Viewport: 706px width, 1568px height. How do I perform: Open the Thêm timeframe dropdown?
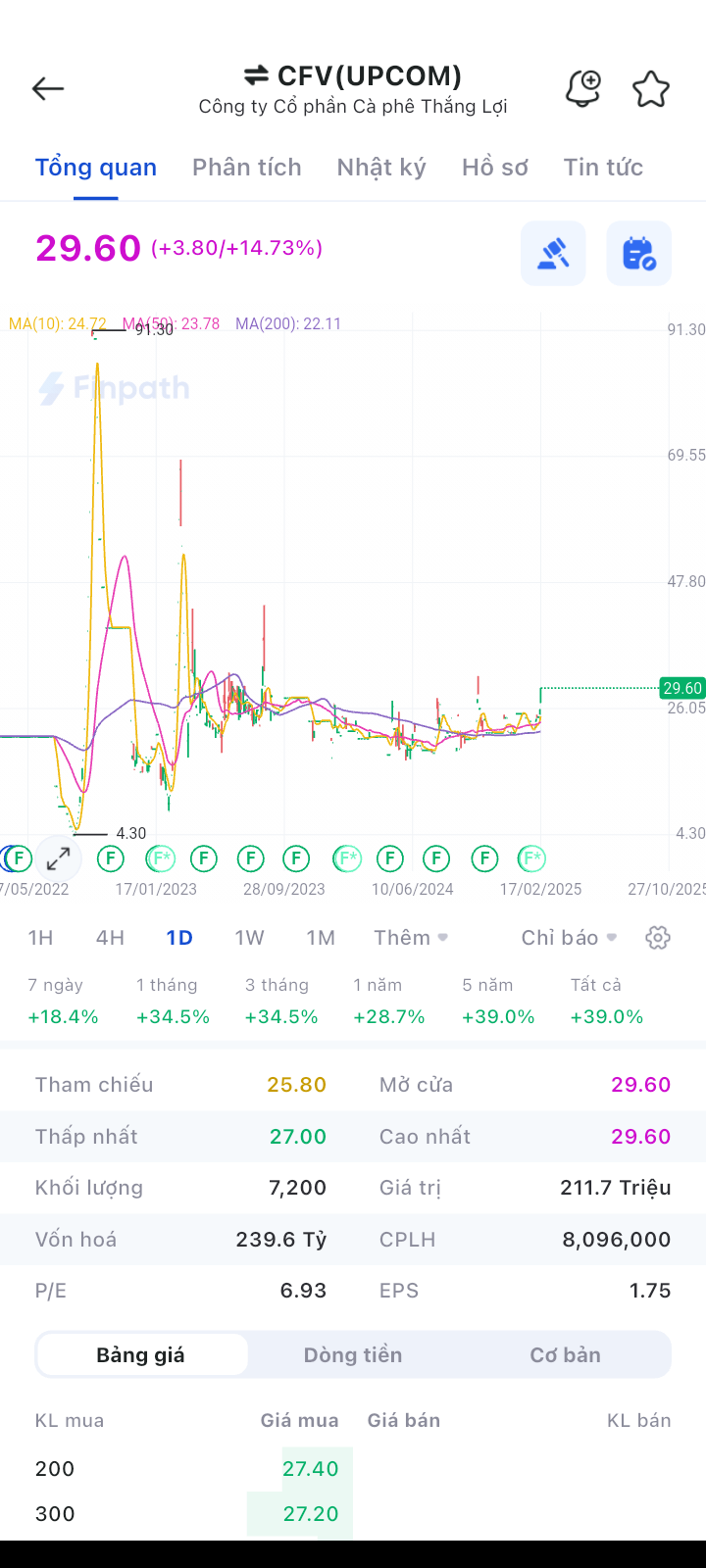pos(410,938)
